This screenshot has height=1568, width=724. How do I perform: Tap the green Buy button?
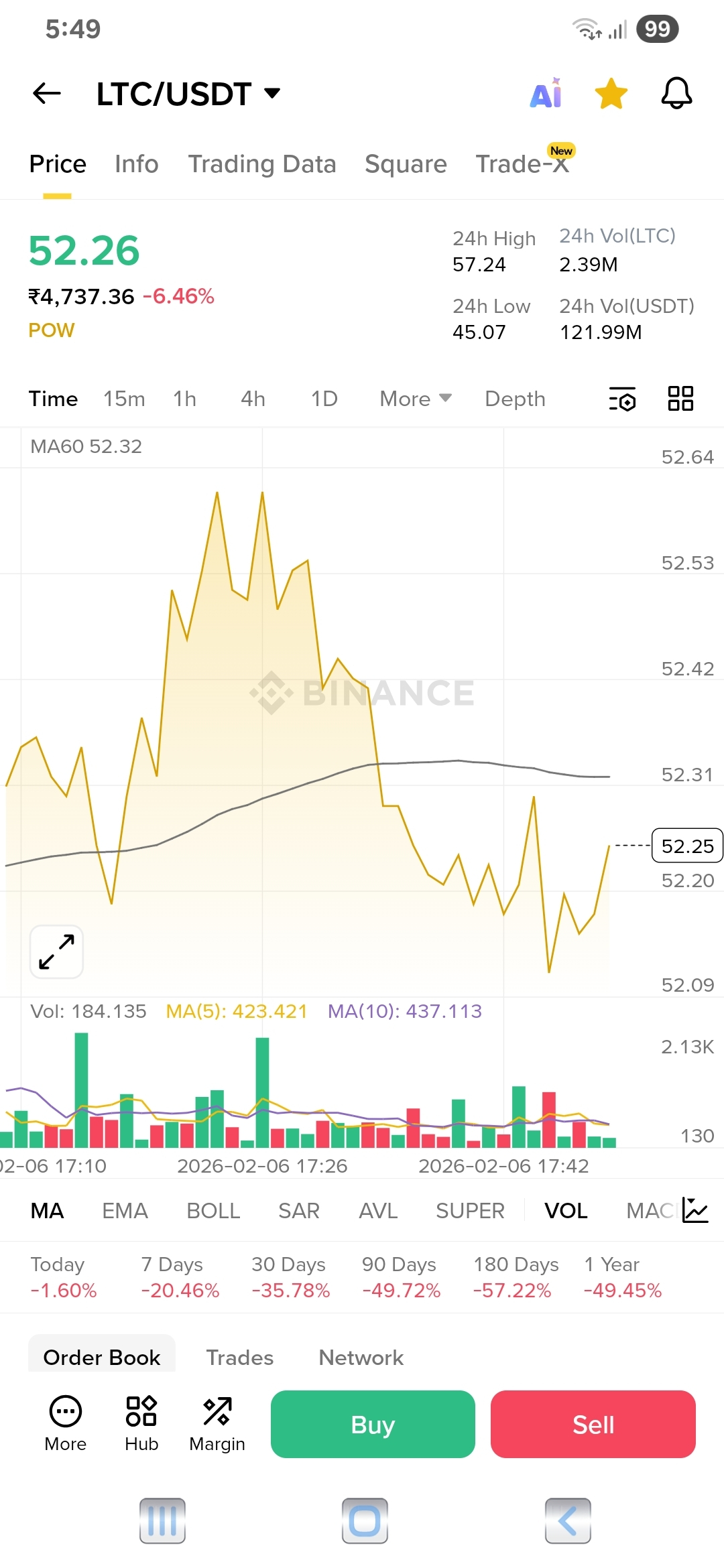coord(373,1425)
